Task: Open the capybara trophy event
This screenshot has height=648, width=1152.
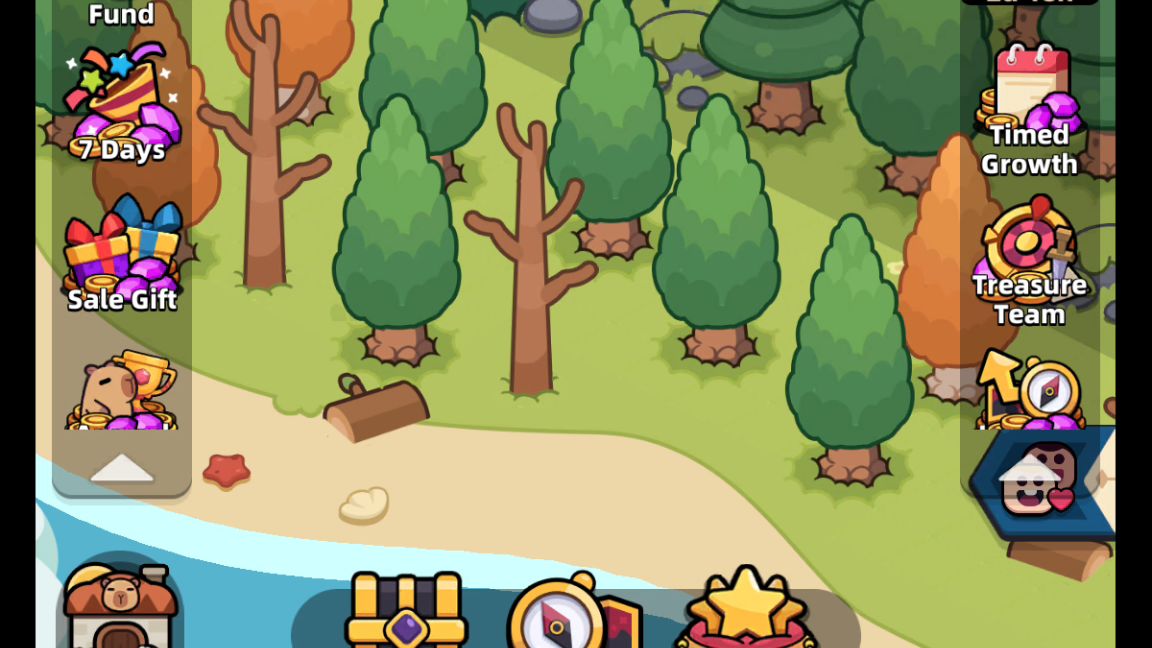Action: point(122,393)
